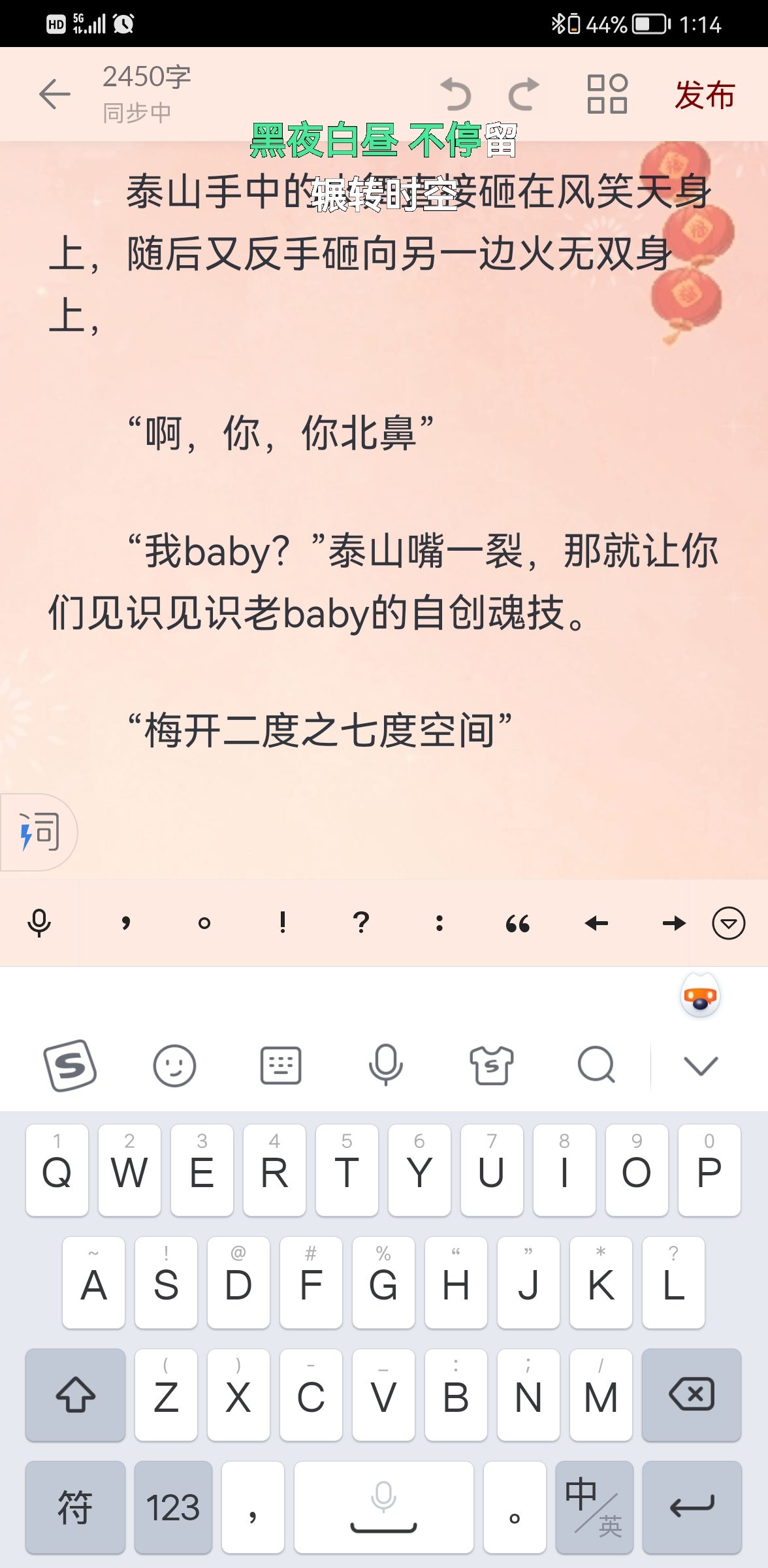Move cursor right with arrow
This screenshot has width=768, height=1568.
click(x=674, y=923)
